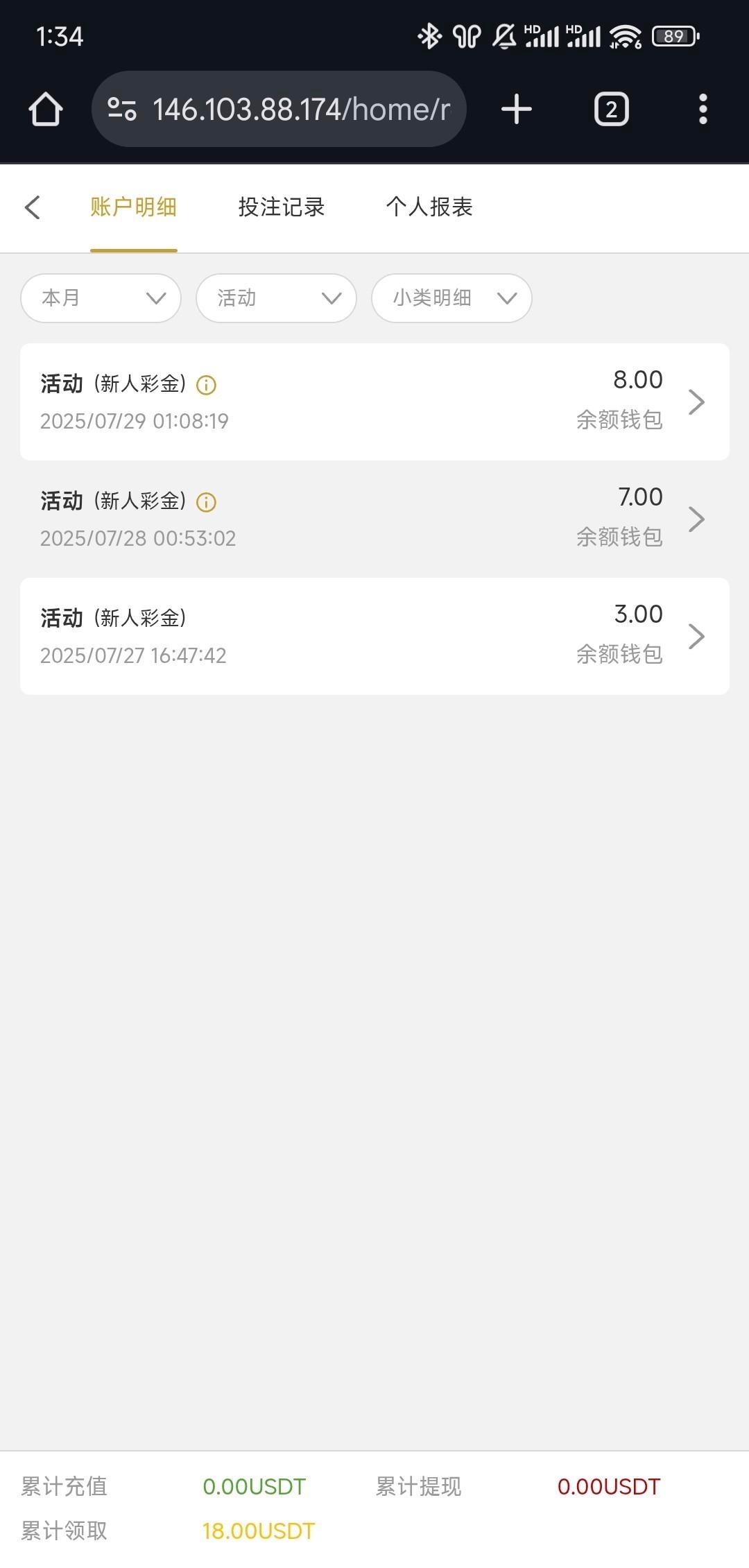The image size is (749, 1568).
Task: Tap the info icon next to 8.00 新人彩金 entry
Action: pos(206,385)
